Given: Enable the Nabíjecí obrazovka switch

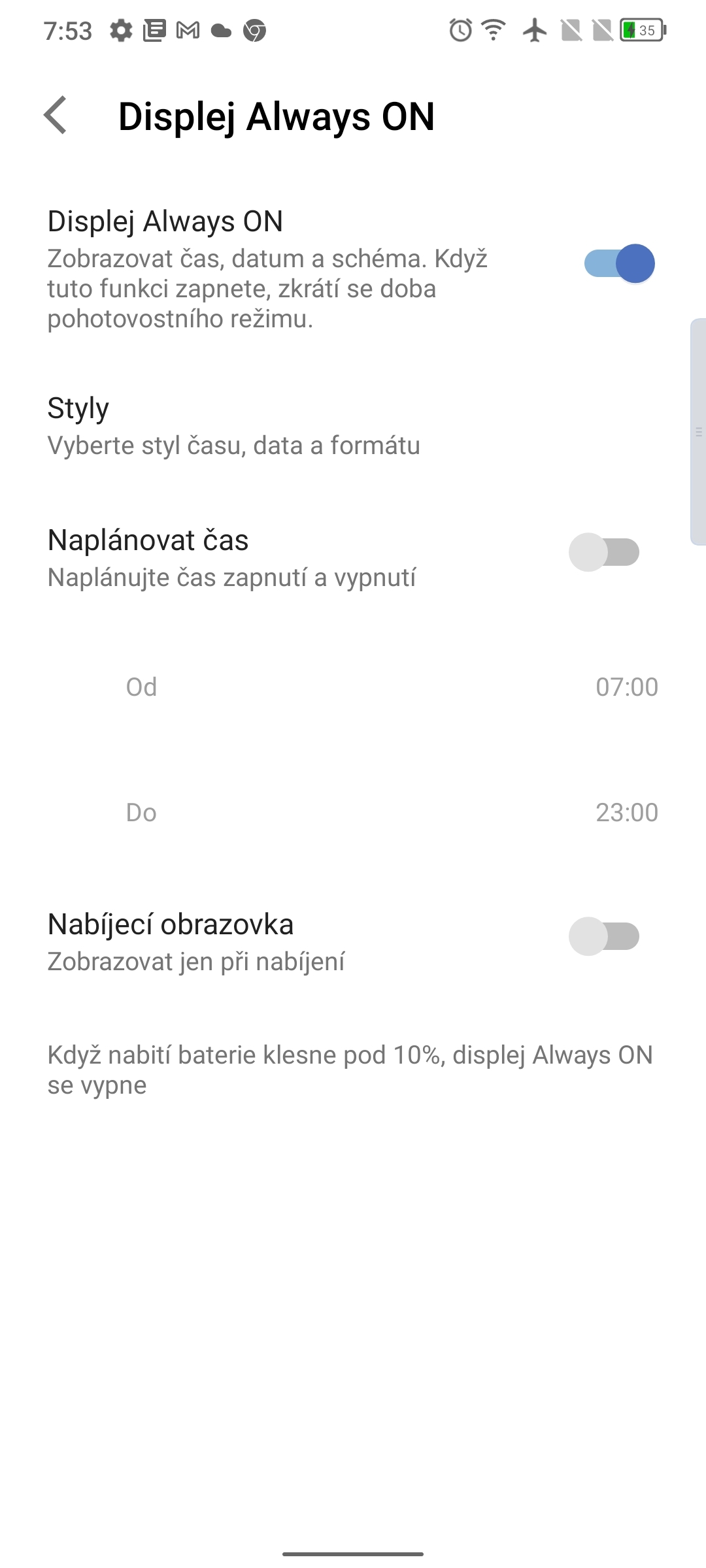Looking at the screenshot, I should [603, 936].
